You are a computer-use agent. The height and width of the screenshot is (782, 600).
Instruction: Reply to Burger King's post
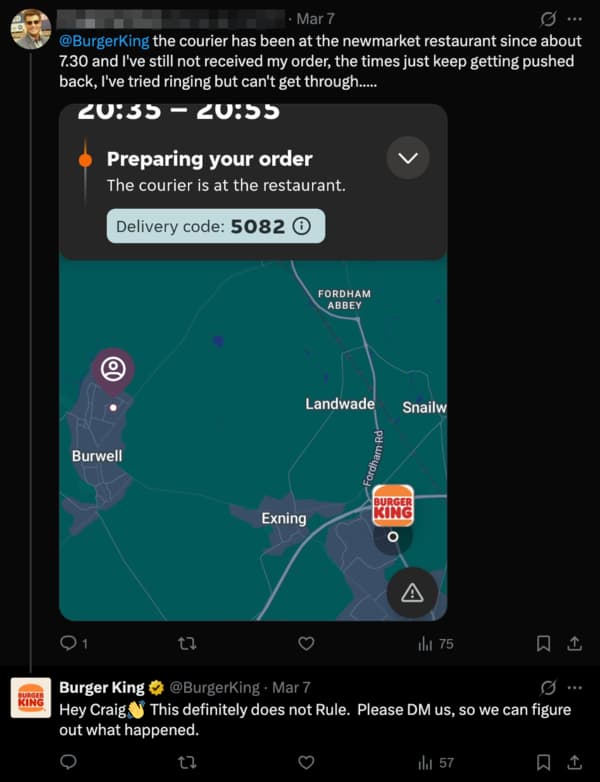69,762
